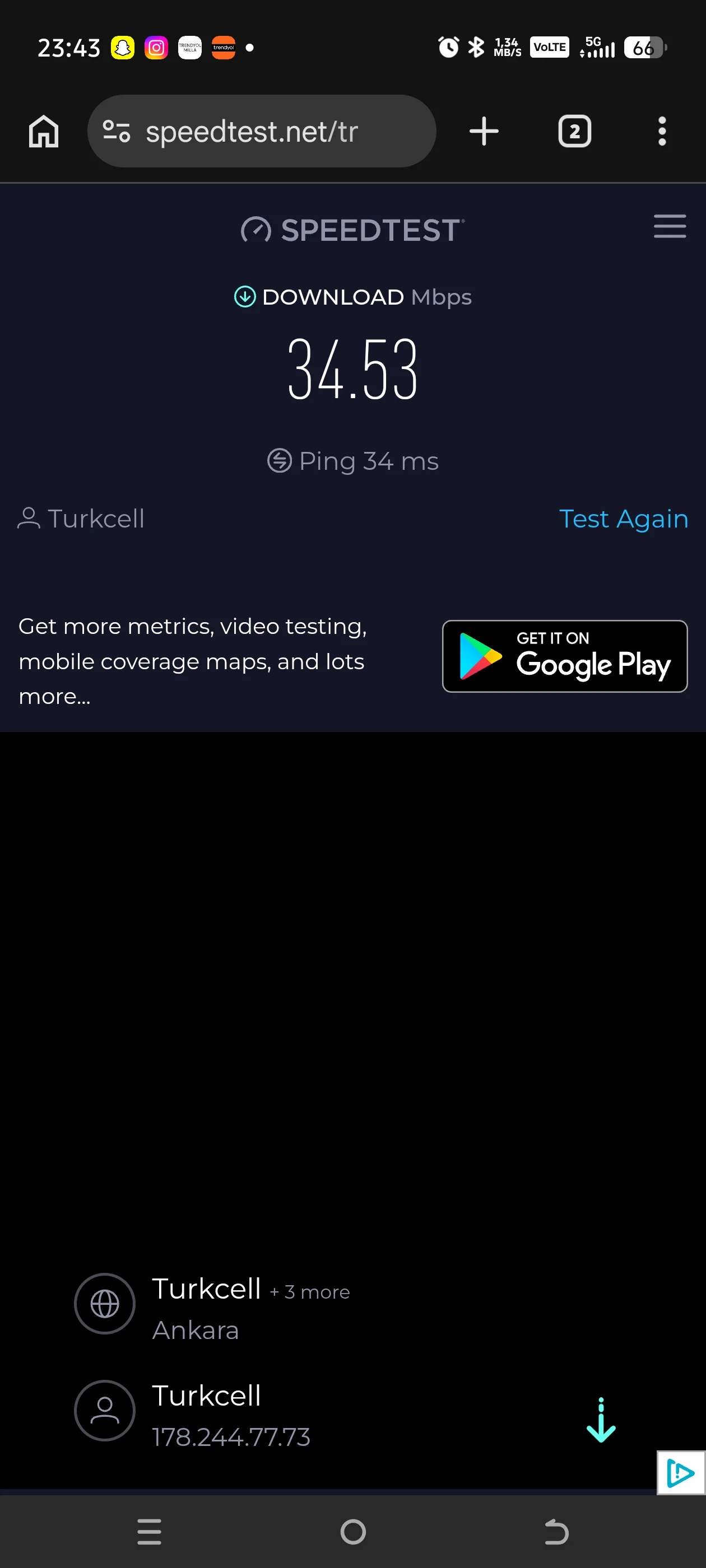Open the browser overflow menu
This screenshot has width=706, height=1568.
tap(662, 131)
